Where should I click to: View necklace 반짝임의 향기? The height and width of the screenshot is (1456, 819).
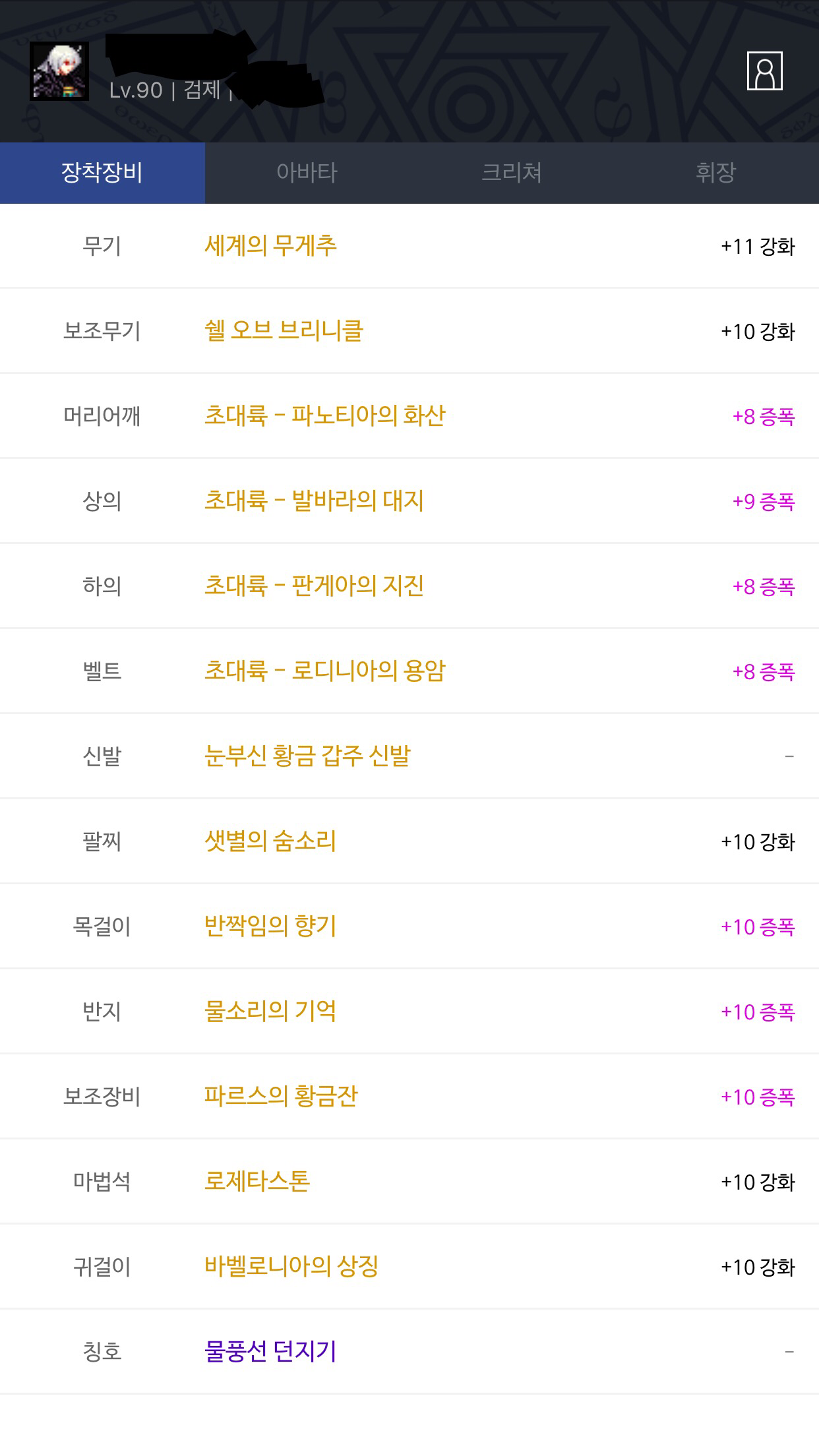click(270, 926)
